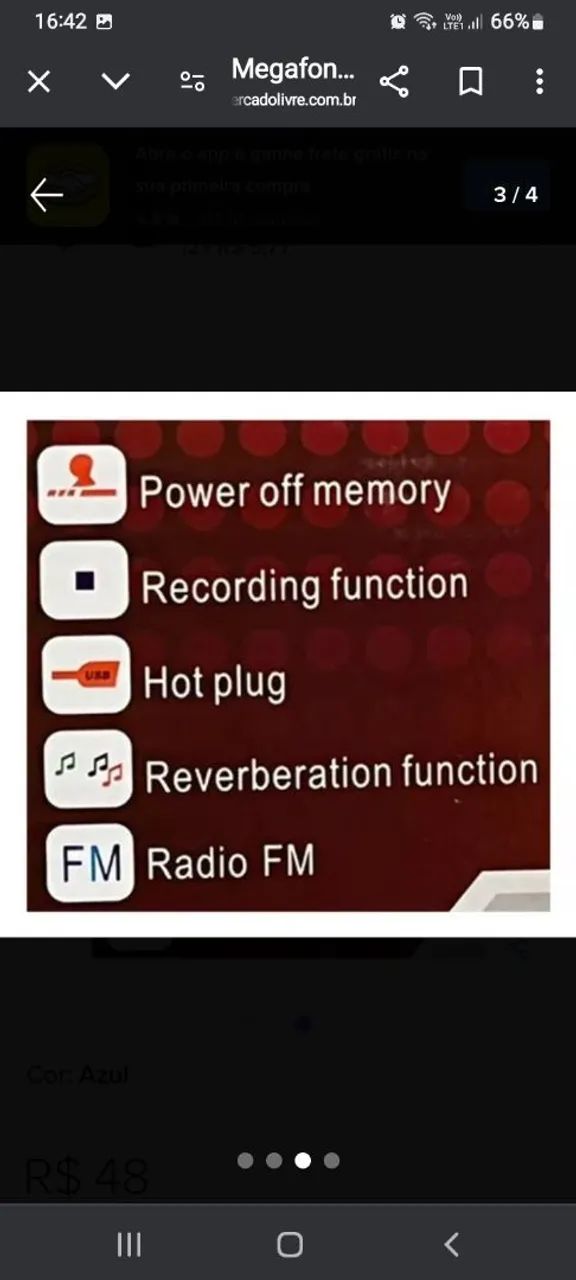Open the site settings icon
This screenshot has height=1280, width=576.
pos(192,82)
